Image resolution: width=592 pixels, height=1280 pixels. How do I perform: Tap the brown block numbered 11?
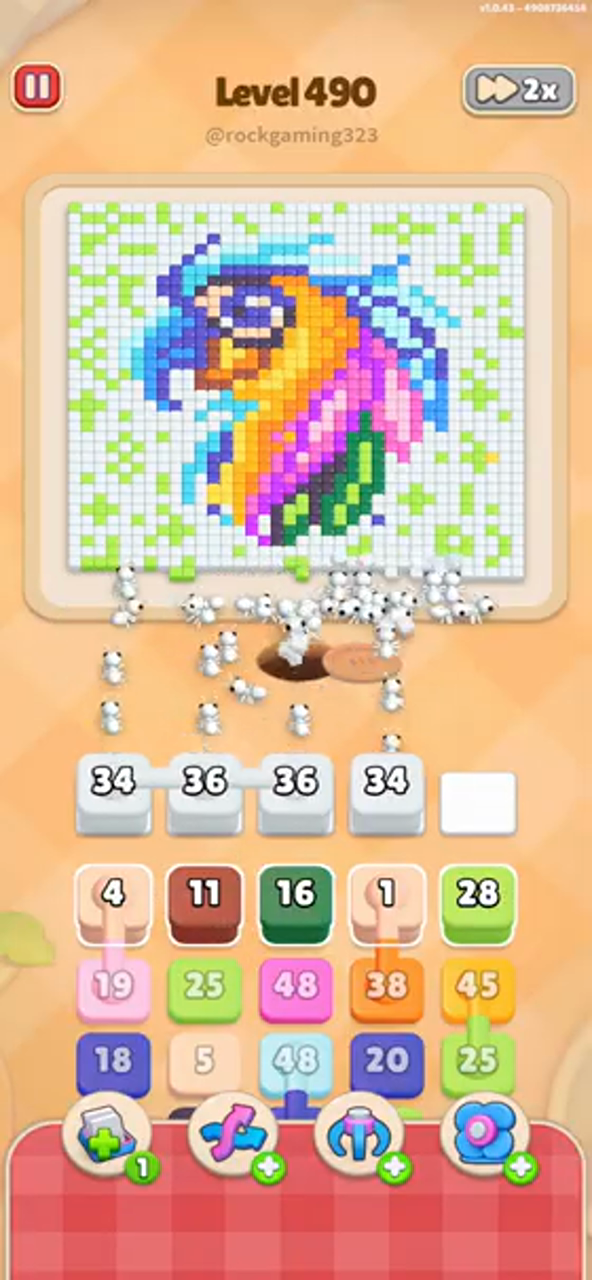click(x=204, y=904)
